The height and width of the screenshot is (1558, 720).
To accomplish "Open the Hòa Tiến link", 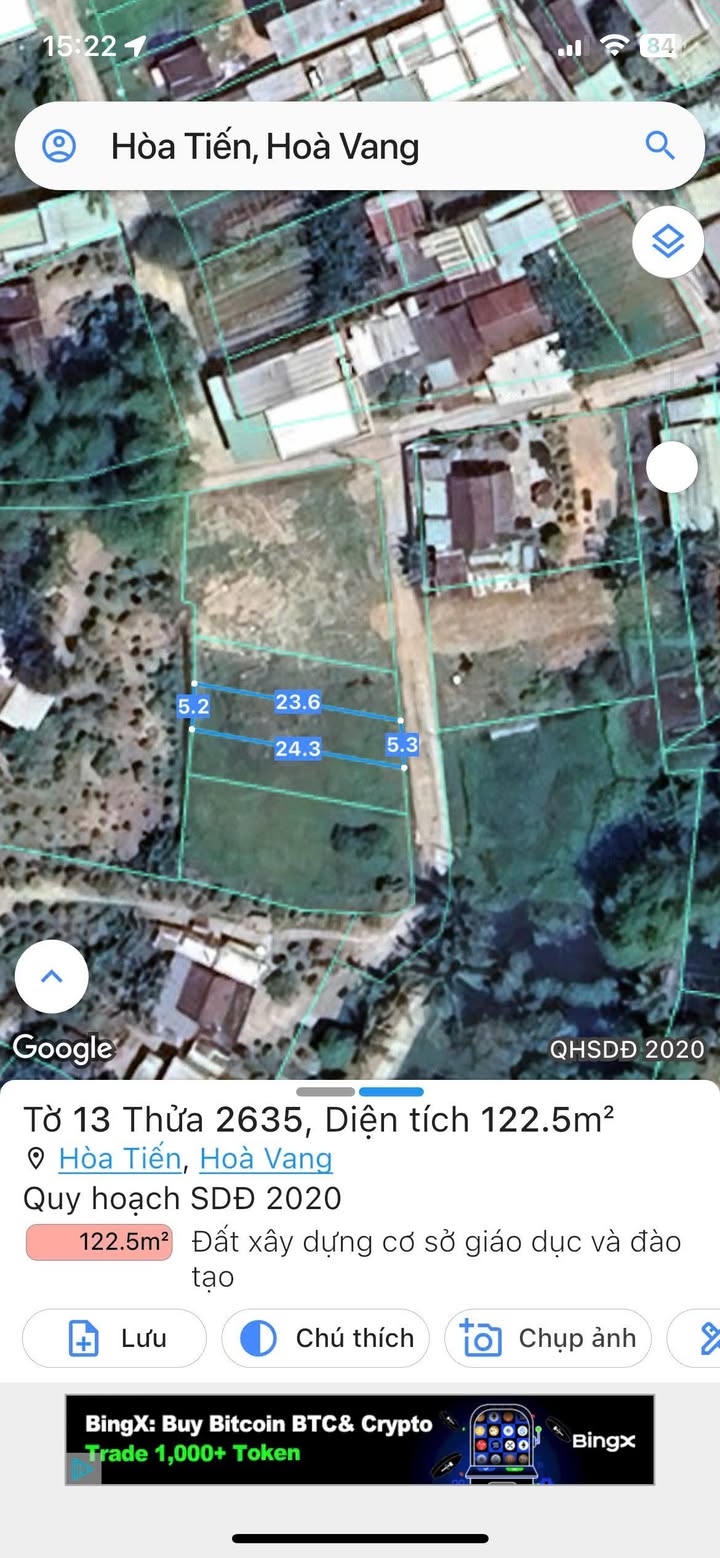I will [120, 1158].
